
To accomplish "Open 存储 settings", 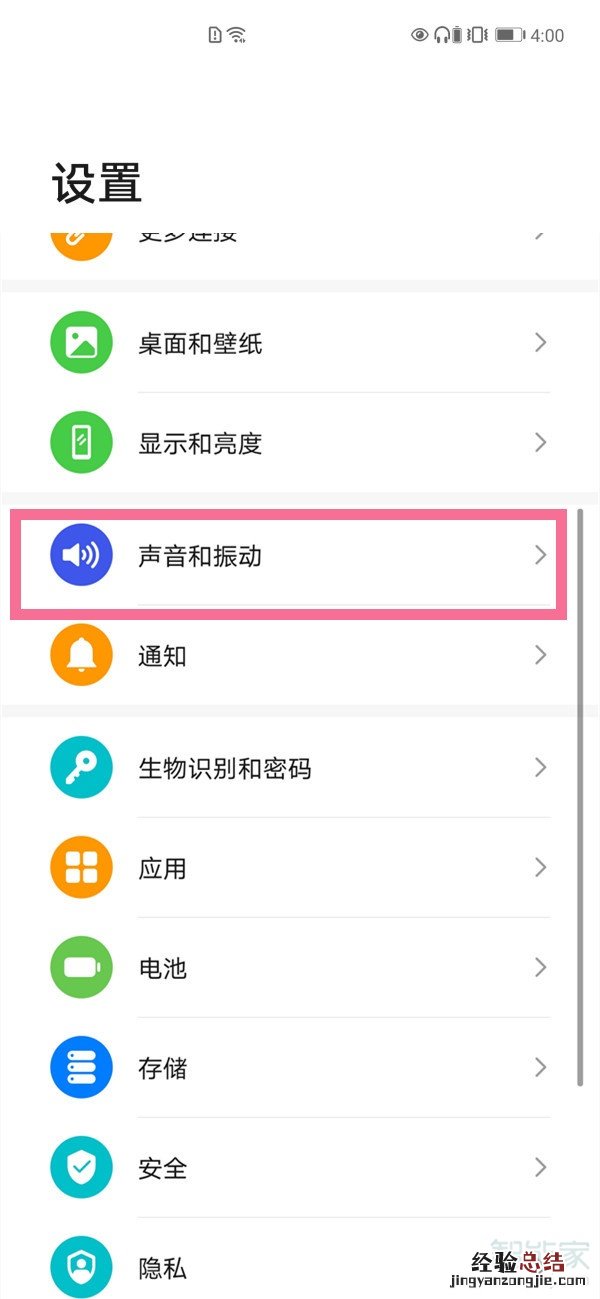I will click(300, 1068).
